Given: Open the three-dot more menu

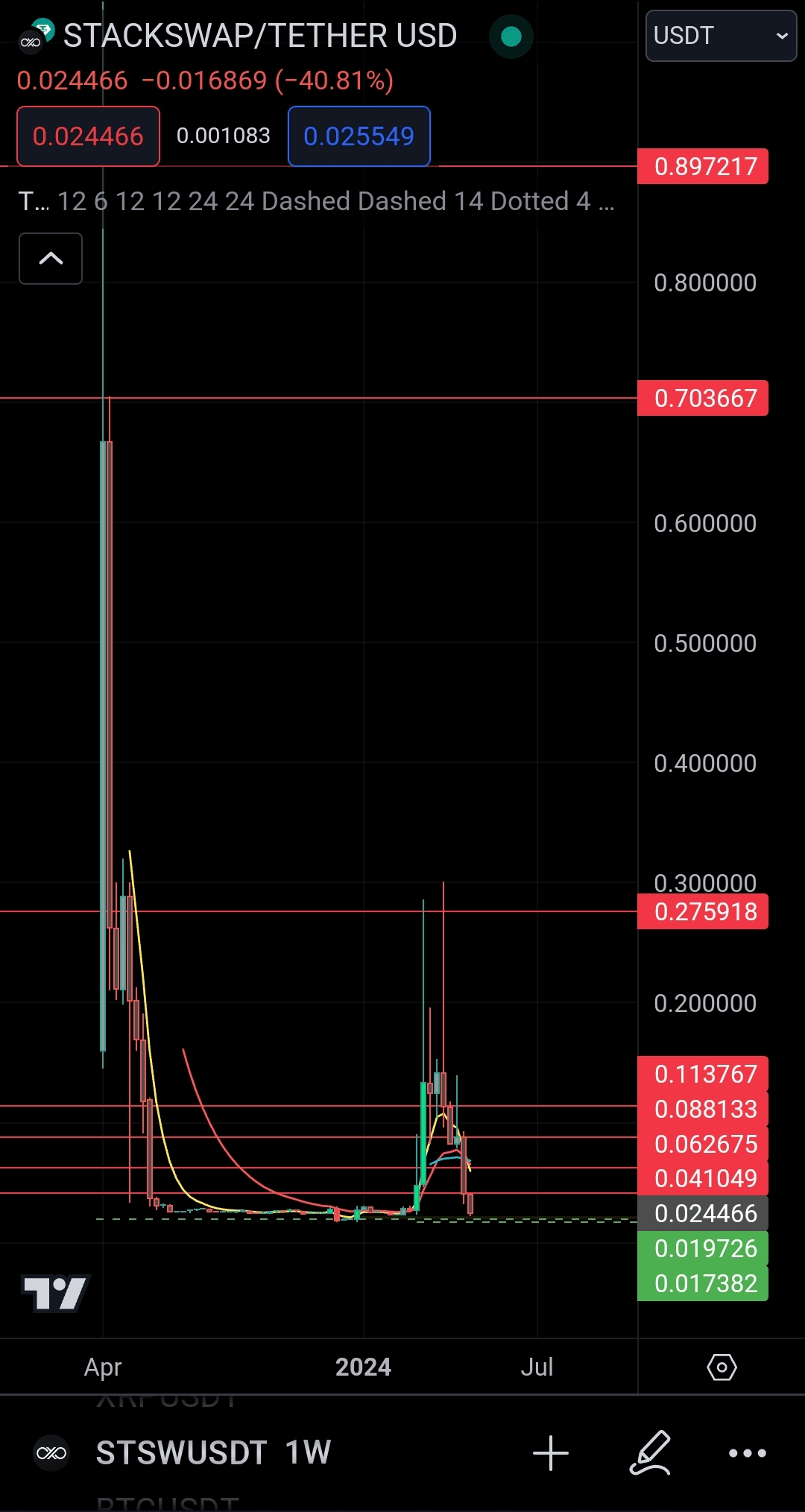Looking at the screenshot, I should point(747,1453).
